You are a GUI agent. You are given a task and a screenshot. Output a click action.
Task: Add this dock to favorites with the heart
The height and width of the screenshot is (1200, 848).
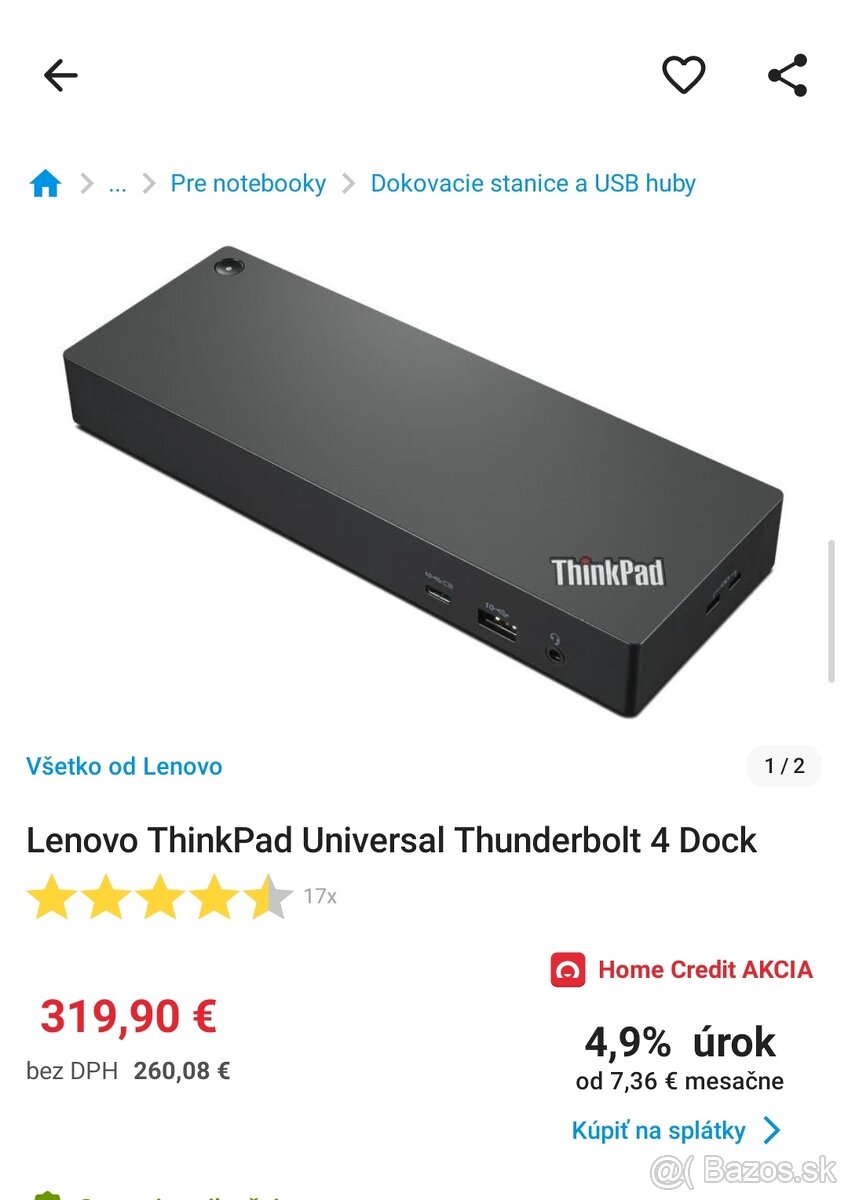[x=684, y=76]
